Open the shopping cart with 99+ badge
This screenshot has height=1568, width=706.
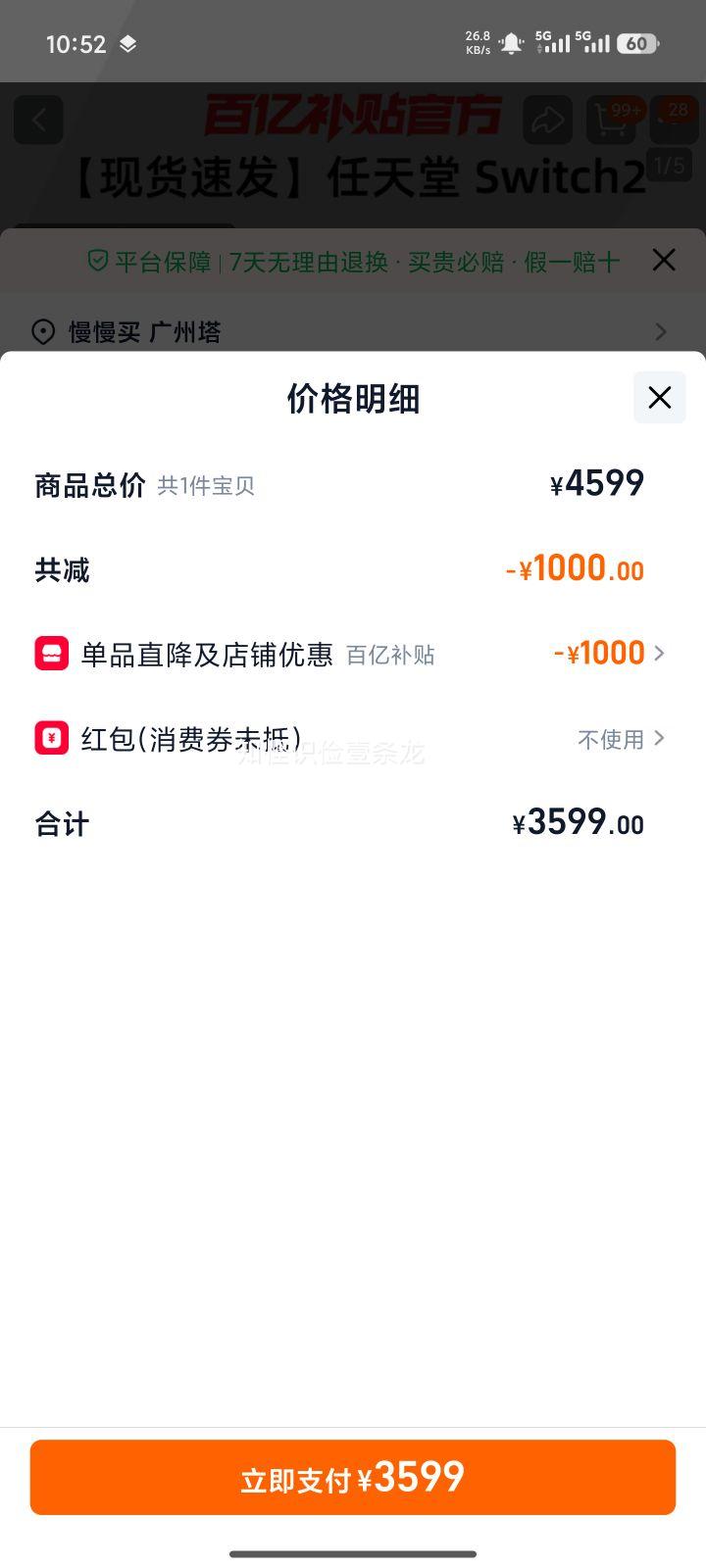pos(610,120)
